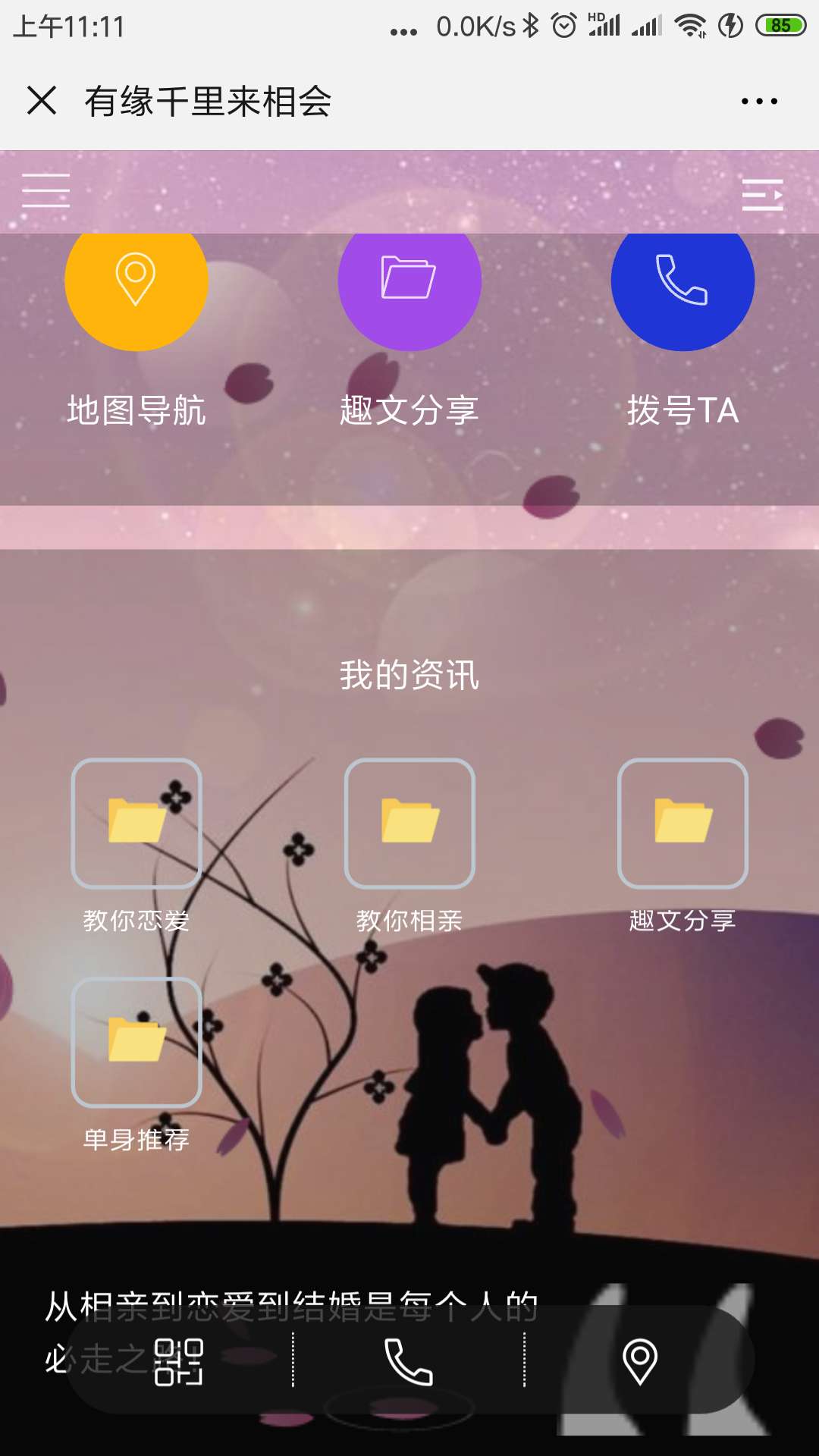Screen dimensions: 819x1456
Task: Show the QR code from bottom bar
Action: [x=179, y=1362]
